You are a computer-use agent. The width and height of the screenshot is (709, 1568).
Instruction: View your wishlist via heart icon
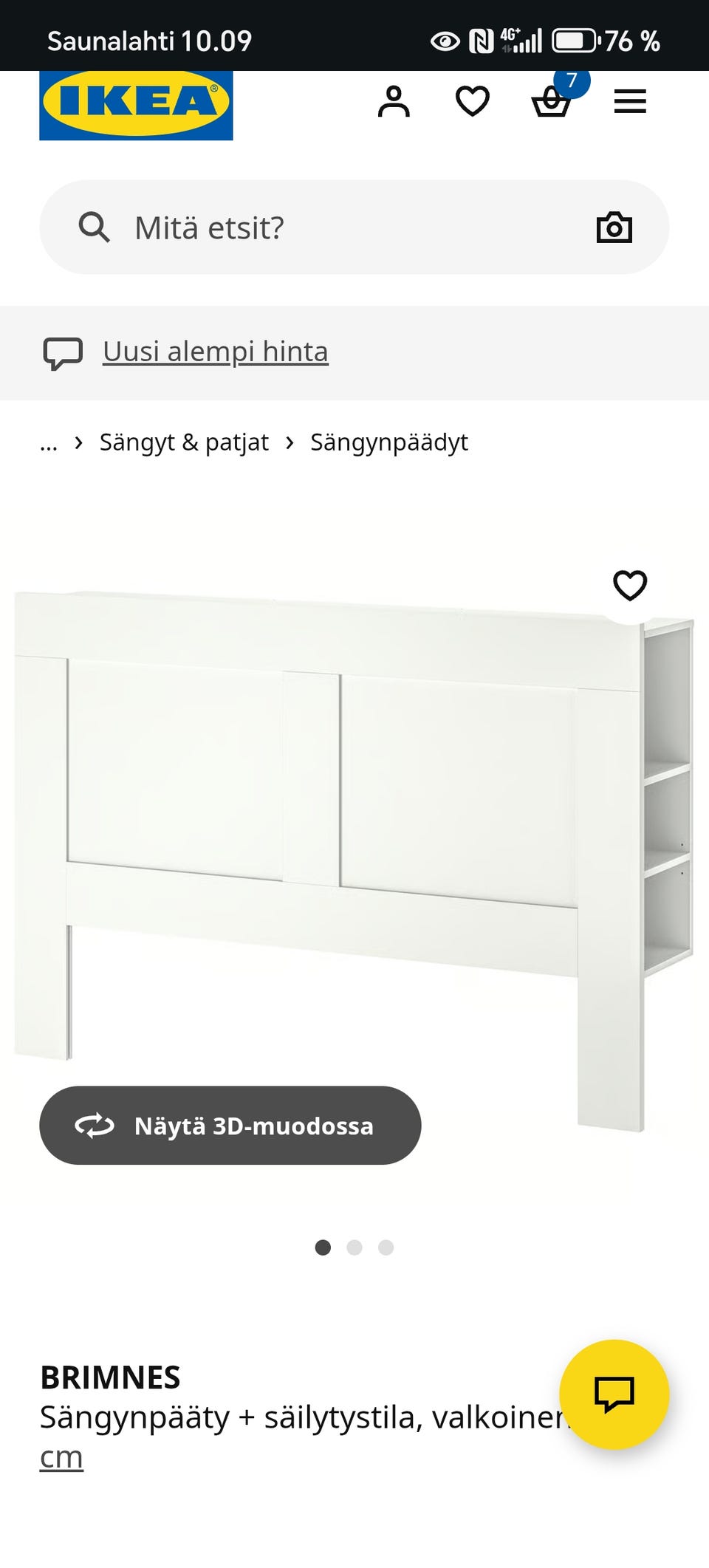[x=472, y=101]
